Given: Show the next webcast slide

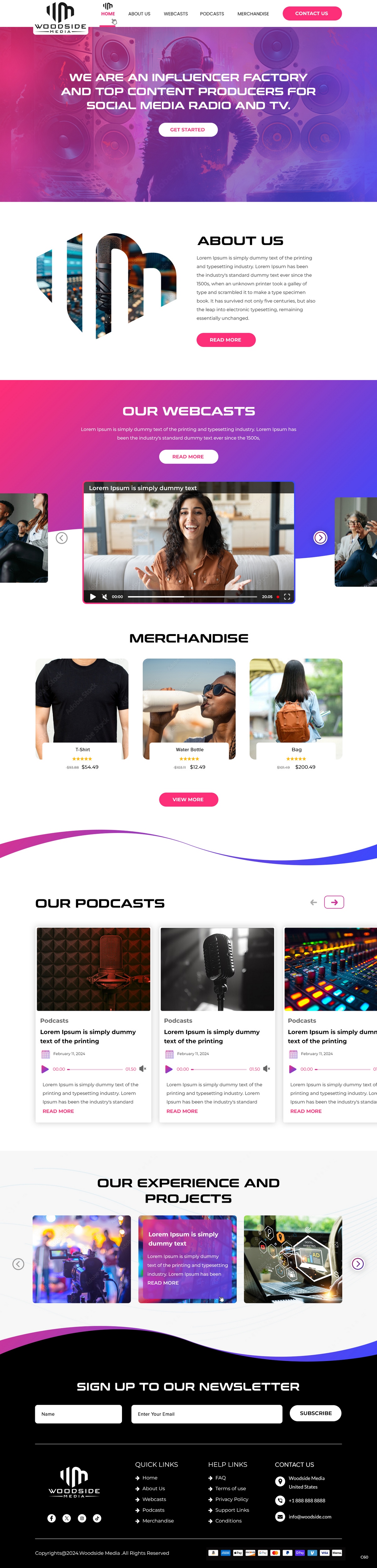Looking at the screenshot, I should coord(320,538).
